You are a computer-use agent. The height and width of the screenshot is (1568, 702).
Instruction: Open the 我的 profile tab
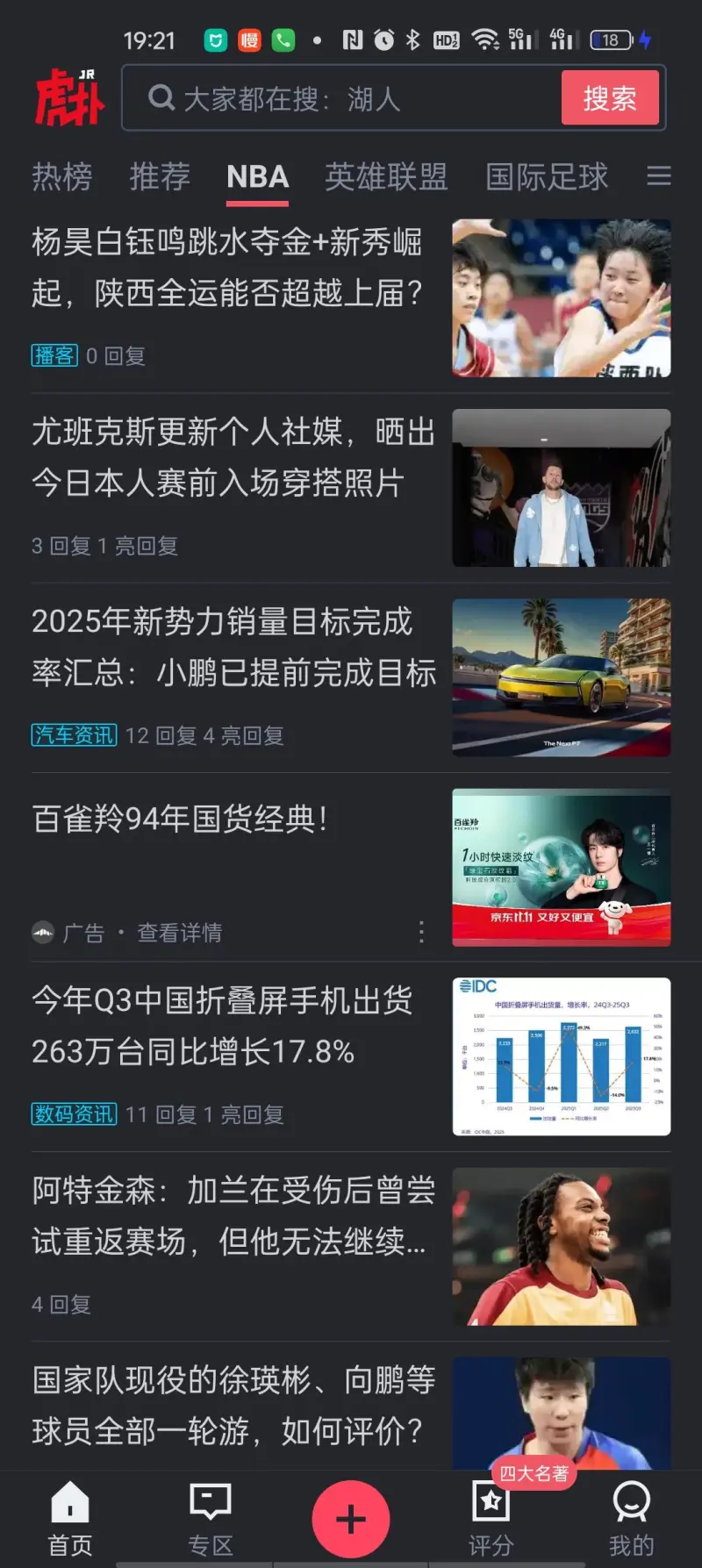(x=632, y=1518)
